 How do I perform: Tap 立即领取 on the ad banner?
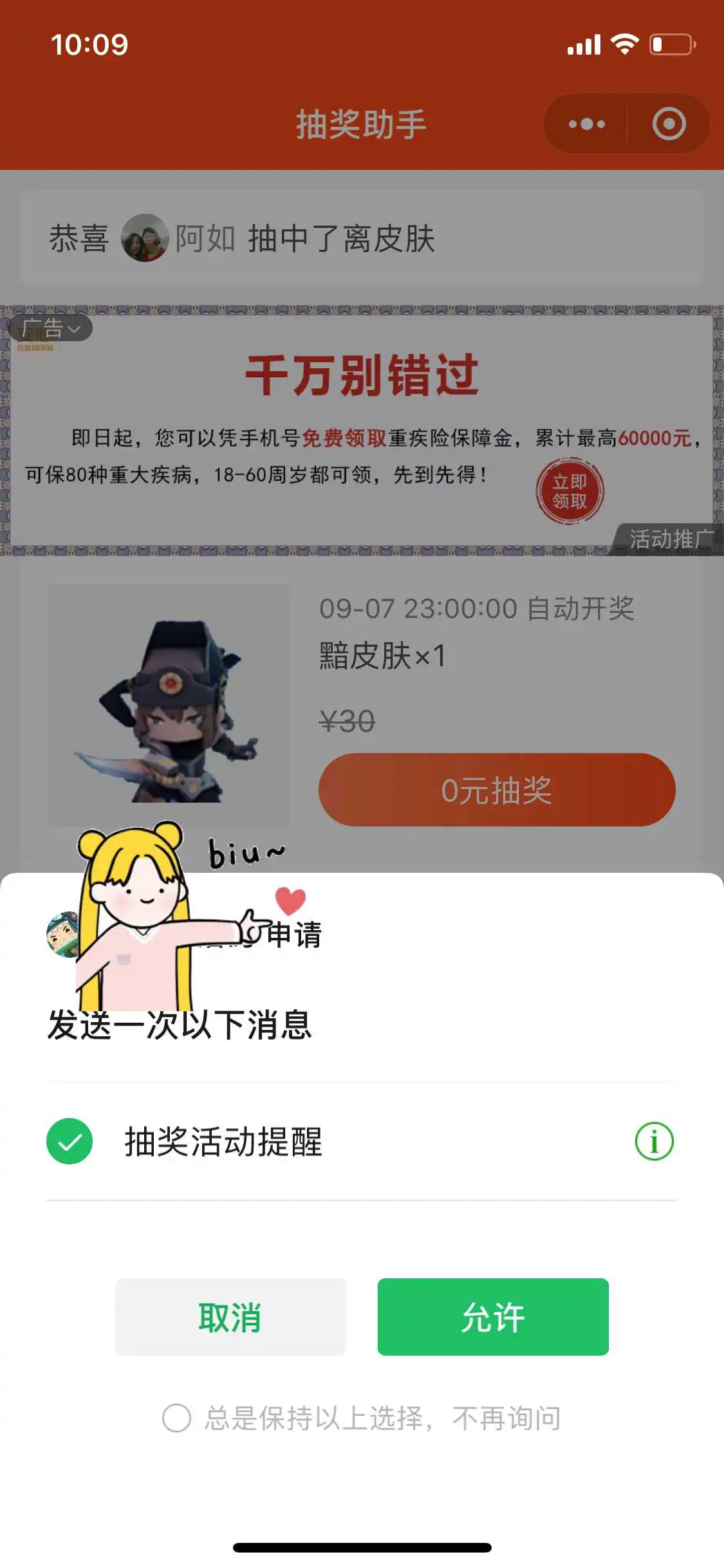(570, 492)
